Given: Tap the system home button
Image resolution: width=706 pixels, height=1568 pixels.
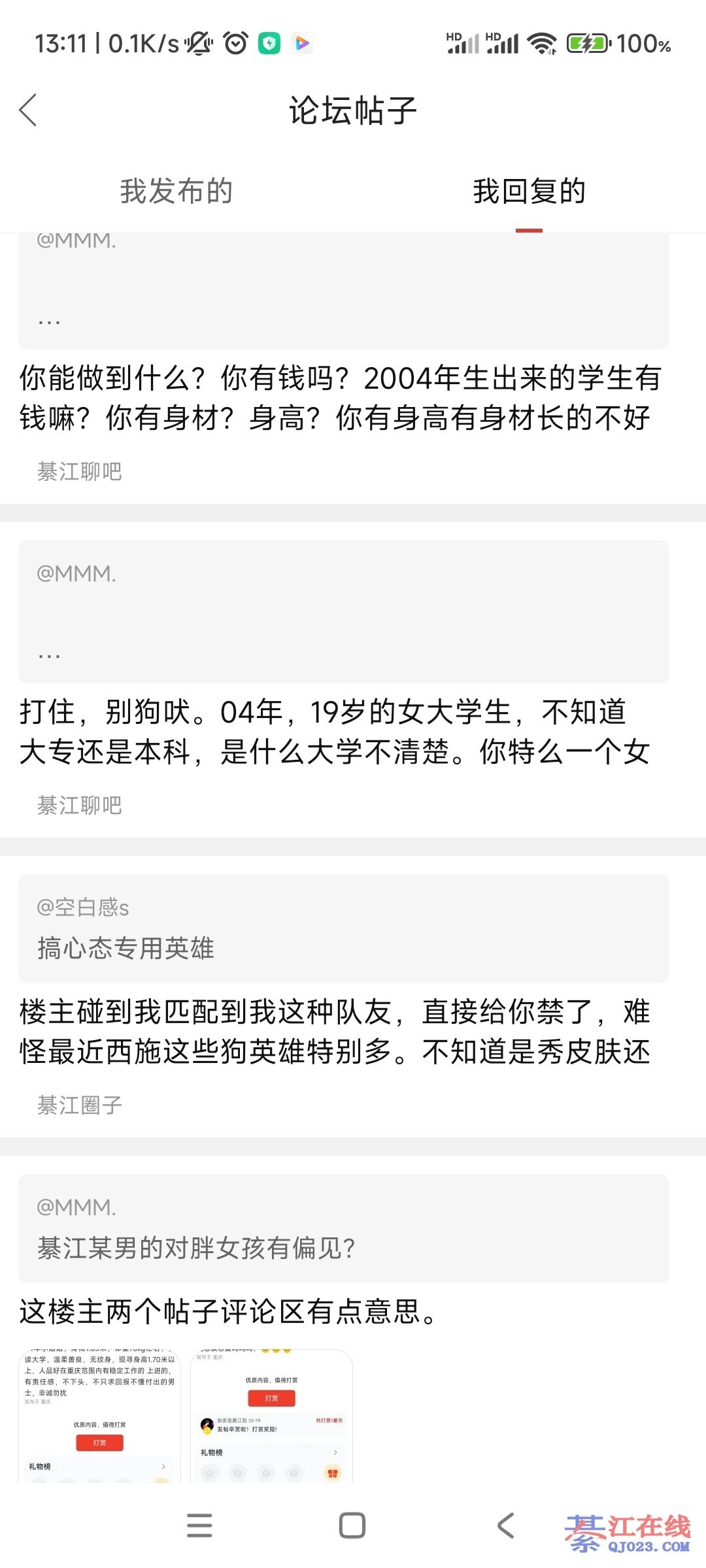Looking at the screenshot, I should click(x=352, y=1526).
